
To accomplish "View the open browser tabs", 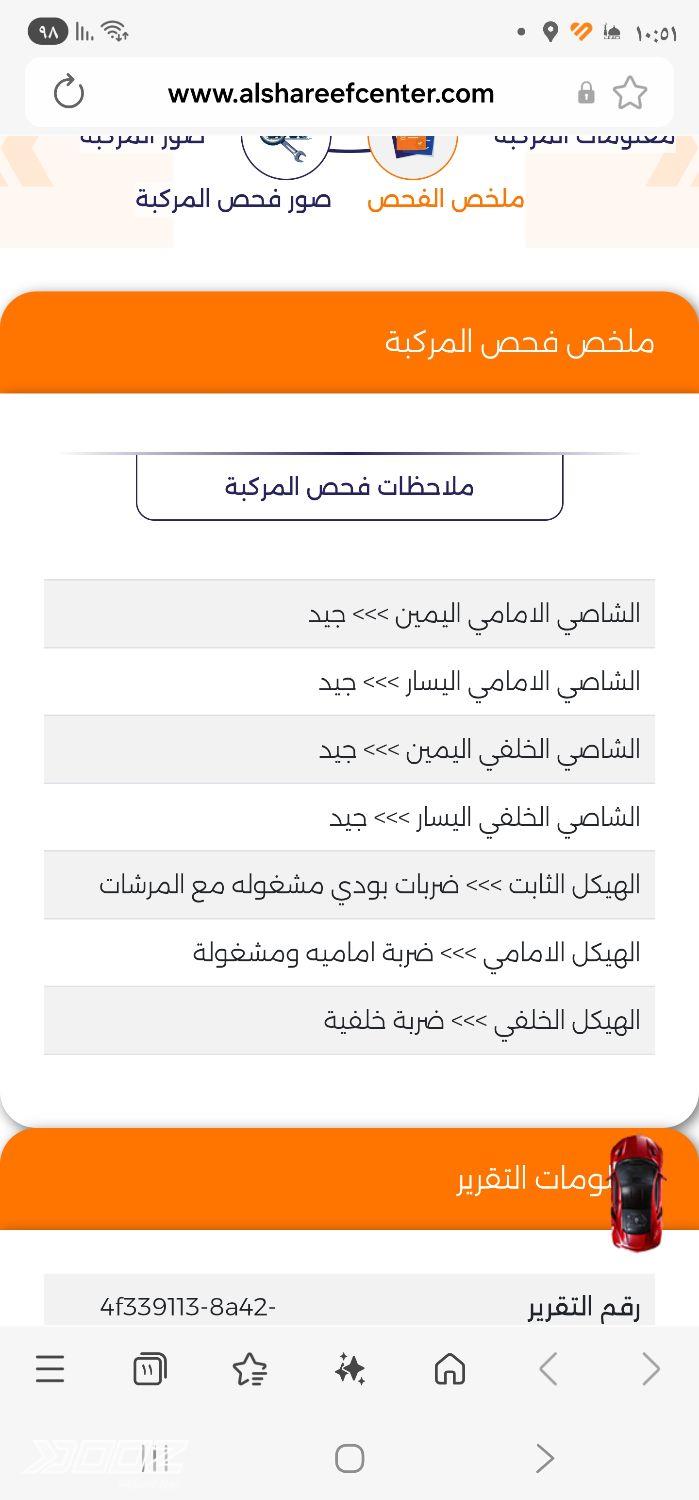I will click(150, 1369).
